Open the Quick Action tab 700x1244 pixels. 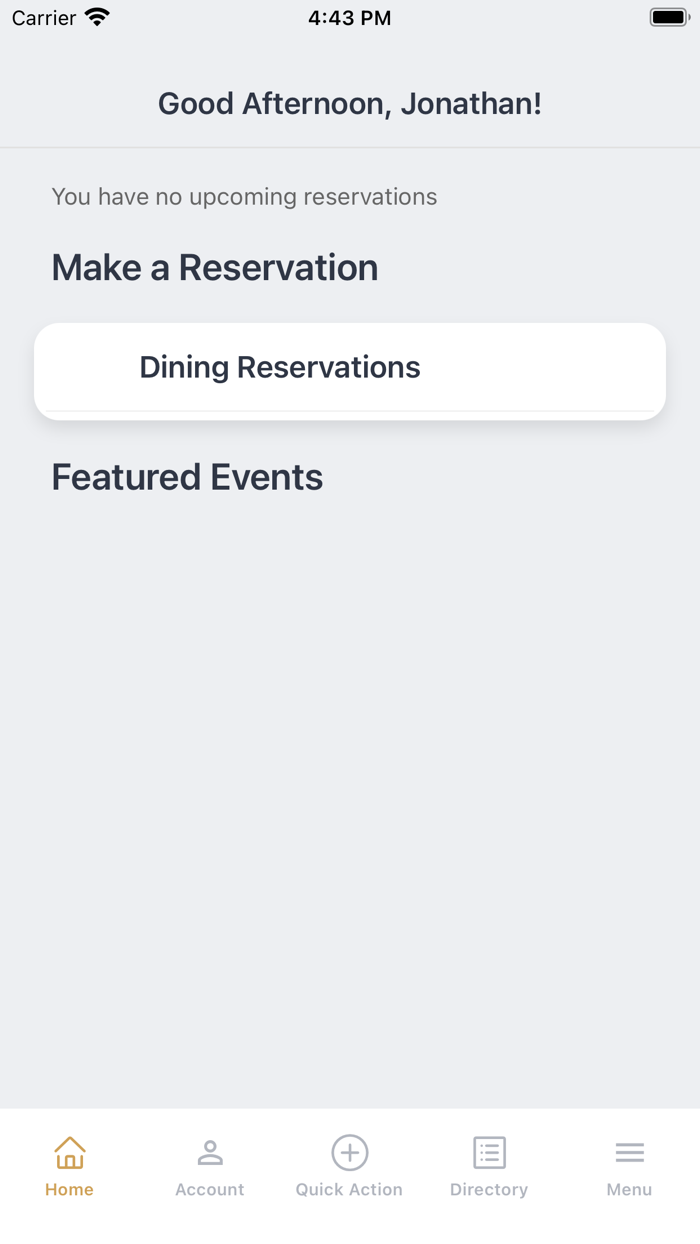click(x=349, y=1166)
